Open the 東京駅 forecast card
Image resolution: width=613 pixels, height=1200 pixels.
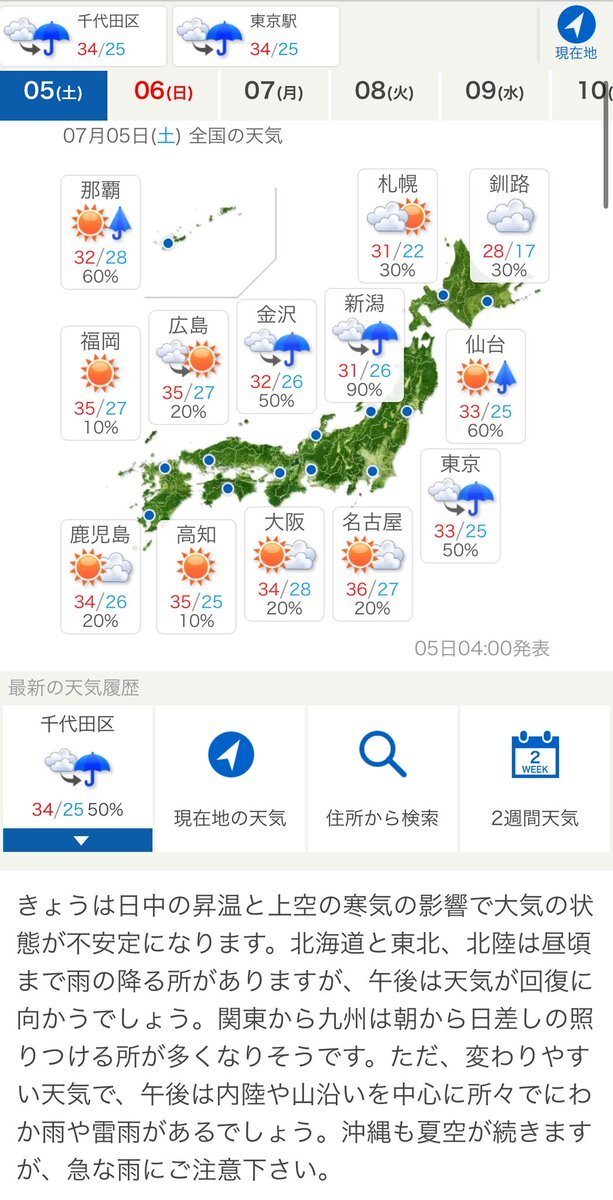pyautogui.click(x=256, y=35)
